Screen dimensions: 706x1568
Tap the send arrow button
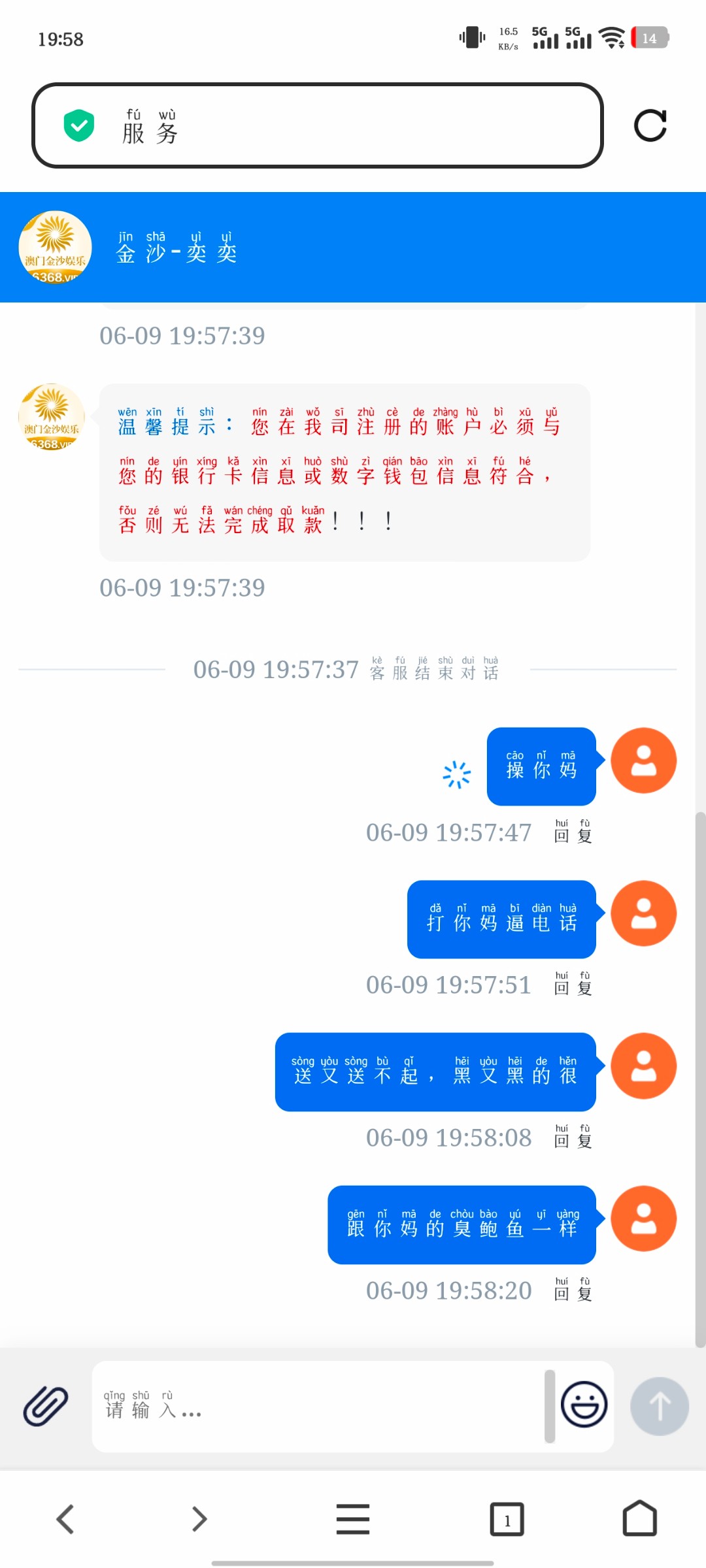click(660, 1406)
